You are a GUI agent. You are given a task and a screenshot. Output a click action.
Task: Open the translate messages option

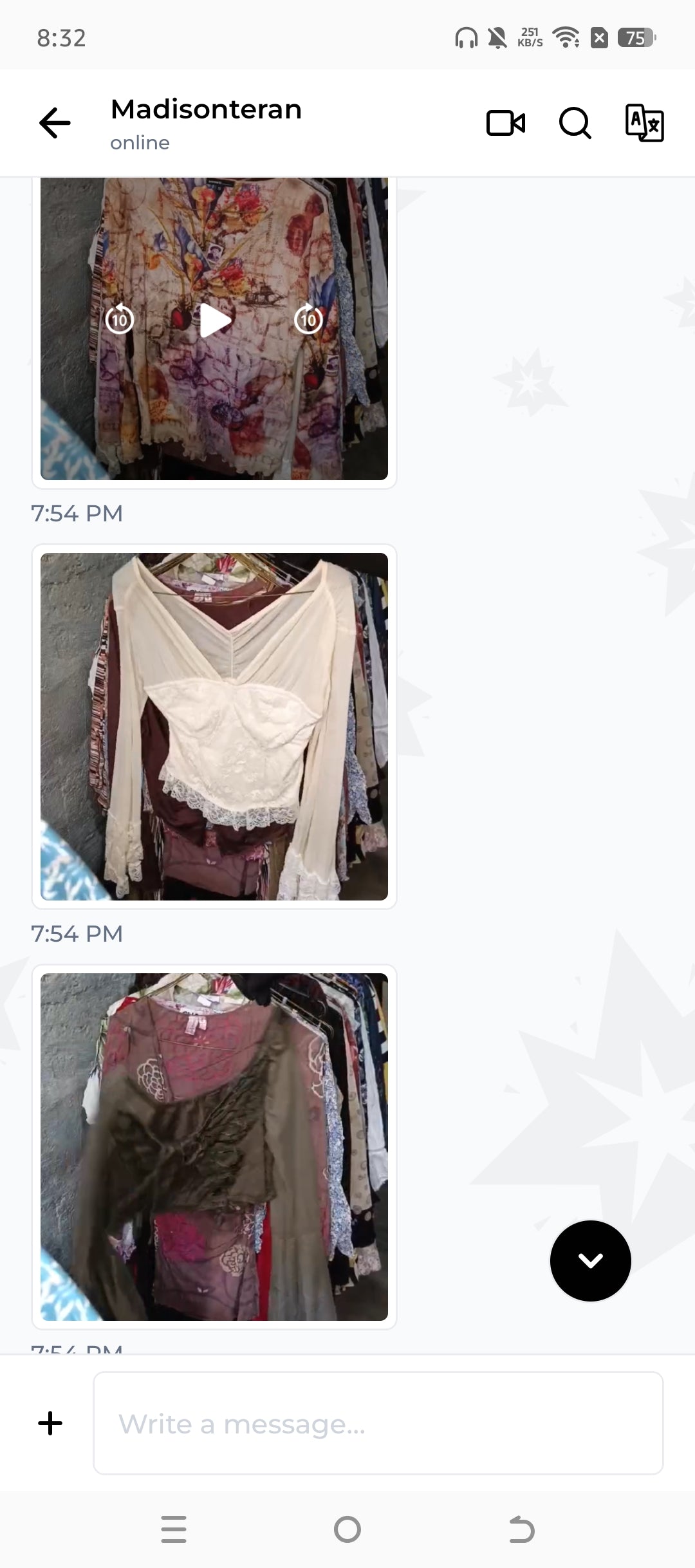click(644, 123)
